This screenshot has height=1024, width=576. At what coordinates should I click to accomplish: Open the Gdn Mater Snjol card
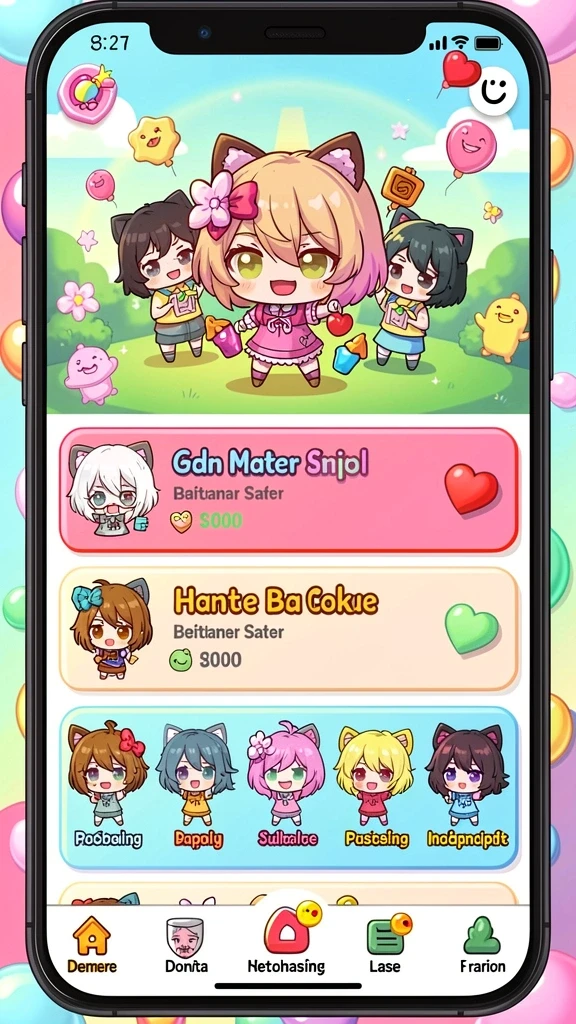pyautogui.click(x=289, y=490)
